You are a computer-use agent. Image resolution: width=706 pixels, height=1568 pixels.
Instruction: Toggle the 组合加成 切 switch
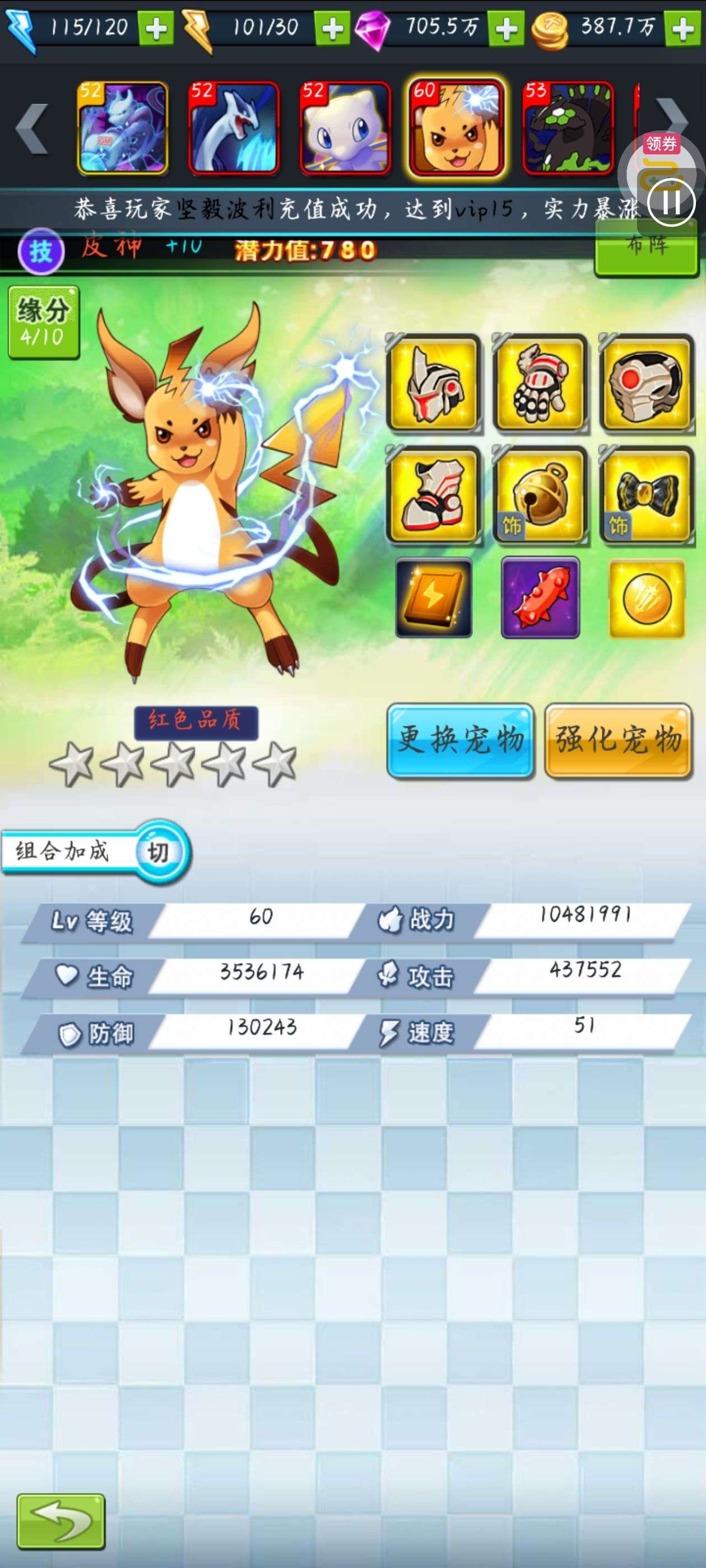click(159, 852)
